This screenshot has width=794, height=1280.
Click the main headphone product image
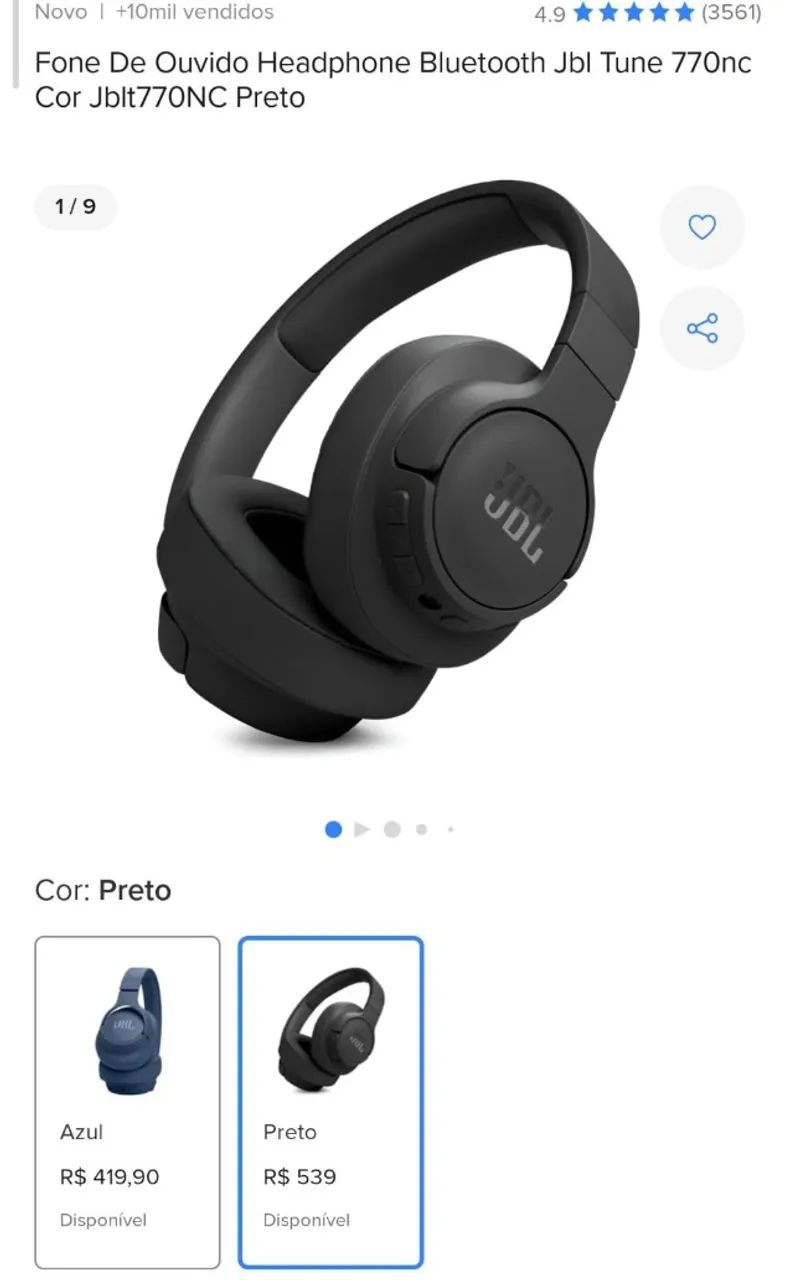400,460
